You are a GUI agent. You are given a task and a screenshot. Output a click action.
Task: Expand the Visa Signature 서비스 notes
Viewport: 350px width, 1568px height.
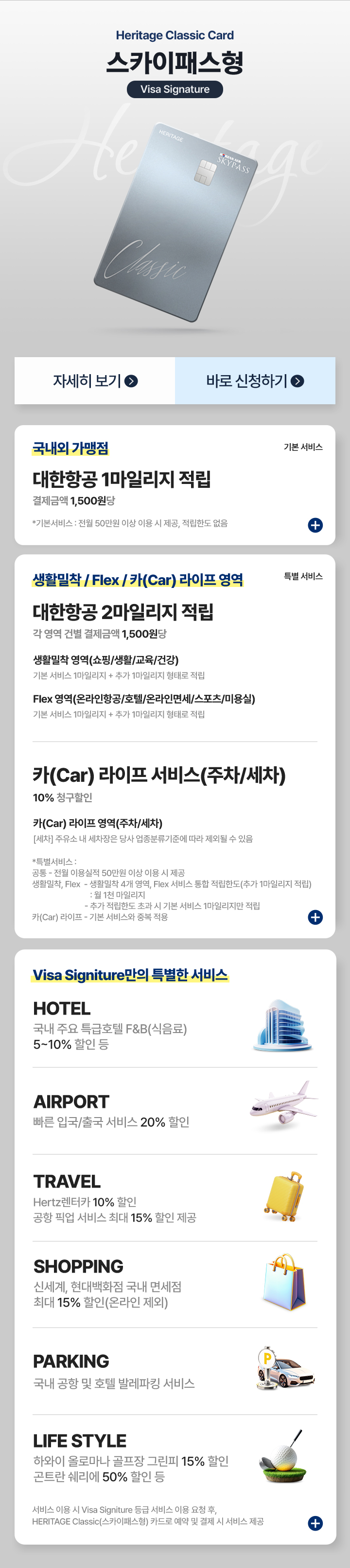[x=315, y=1523]
